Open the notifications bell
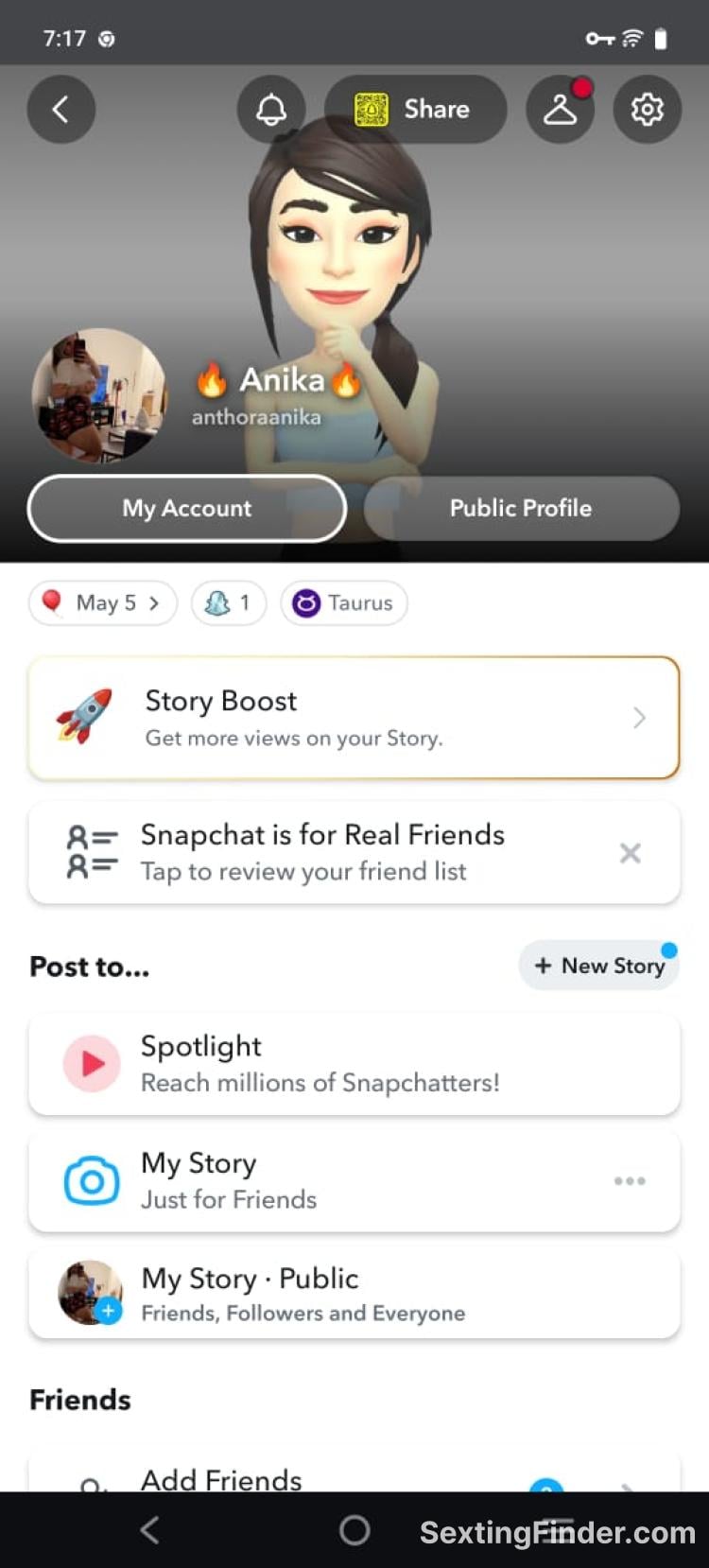Screen dimensions: 709x1568 (x=271, y=110)
